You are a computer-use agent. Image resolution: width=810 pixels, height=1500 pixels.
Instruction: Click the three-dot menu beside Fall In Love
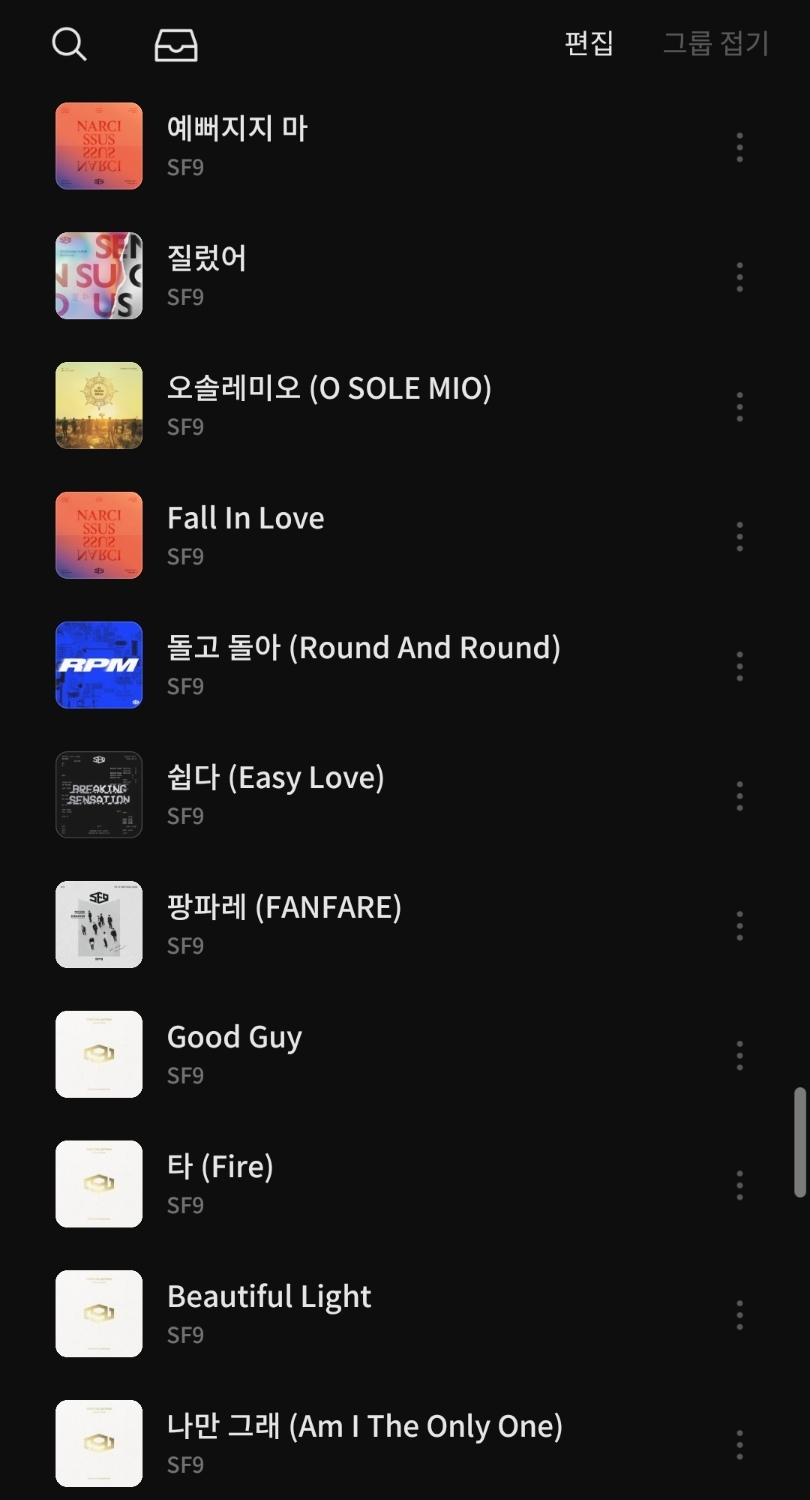click(x=739, y=536)
